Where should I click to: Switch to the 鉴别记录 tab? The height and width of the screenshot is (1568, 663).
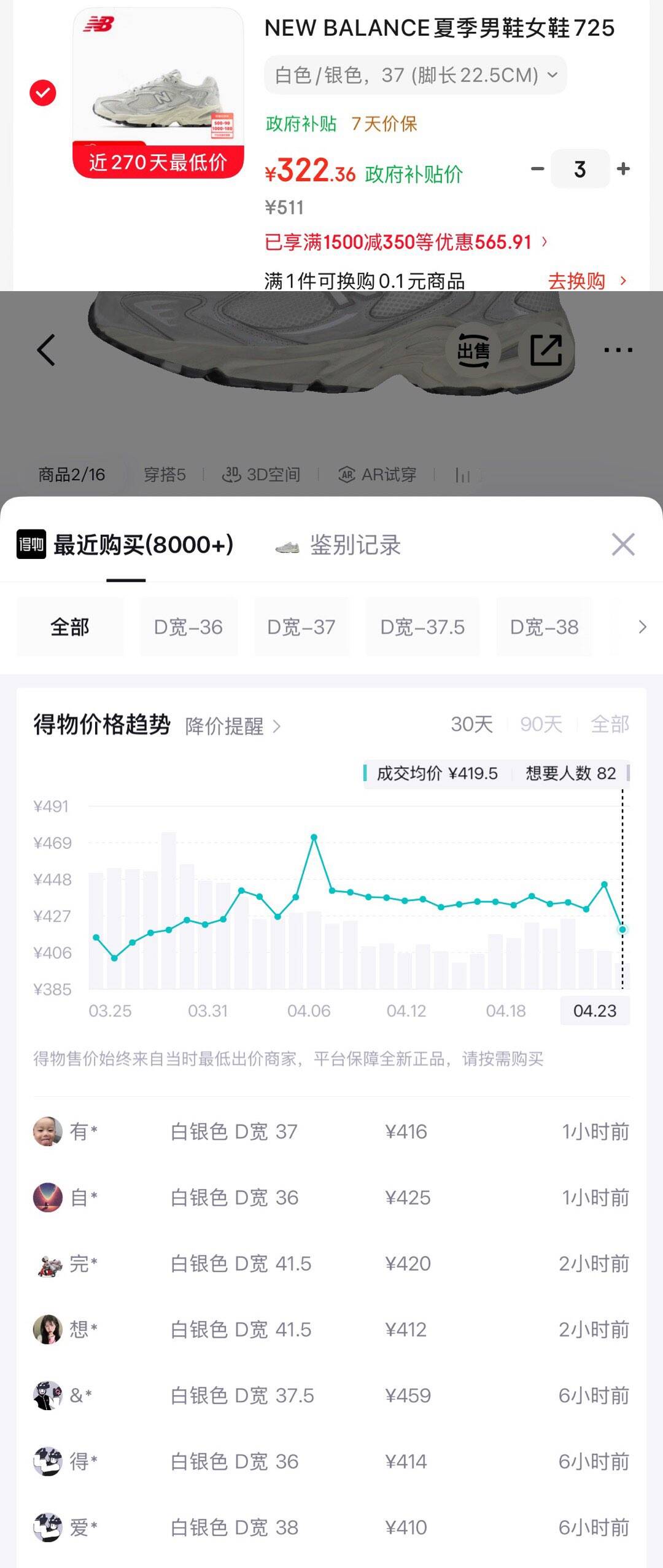(354, 545)
